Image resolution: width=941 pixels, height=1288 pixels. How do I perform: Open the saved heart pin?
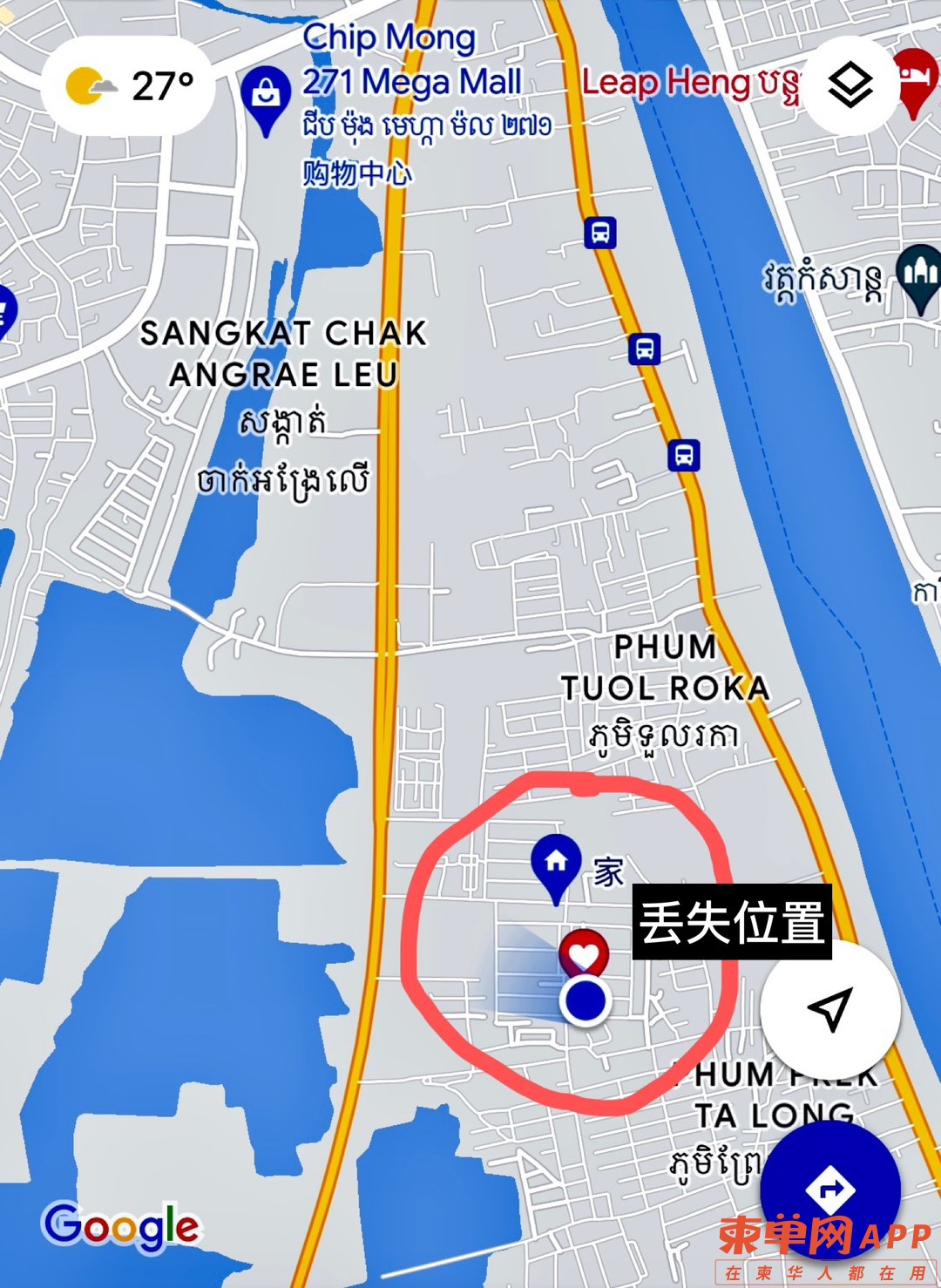[x=584, y=954]
